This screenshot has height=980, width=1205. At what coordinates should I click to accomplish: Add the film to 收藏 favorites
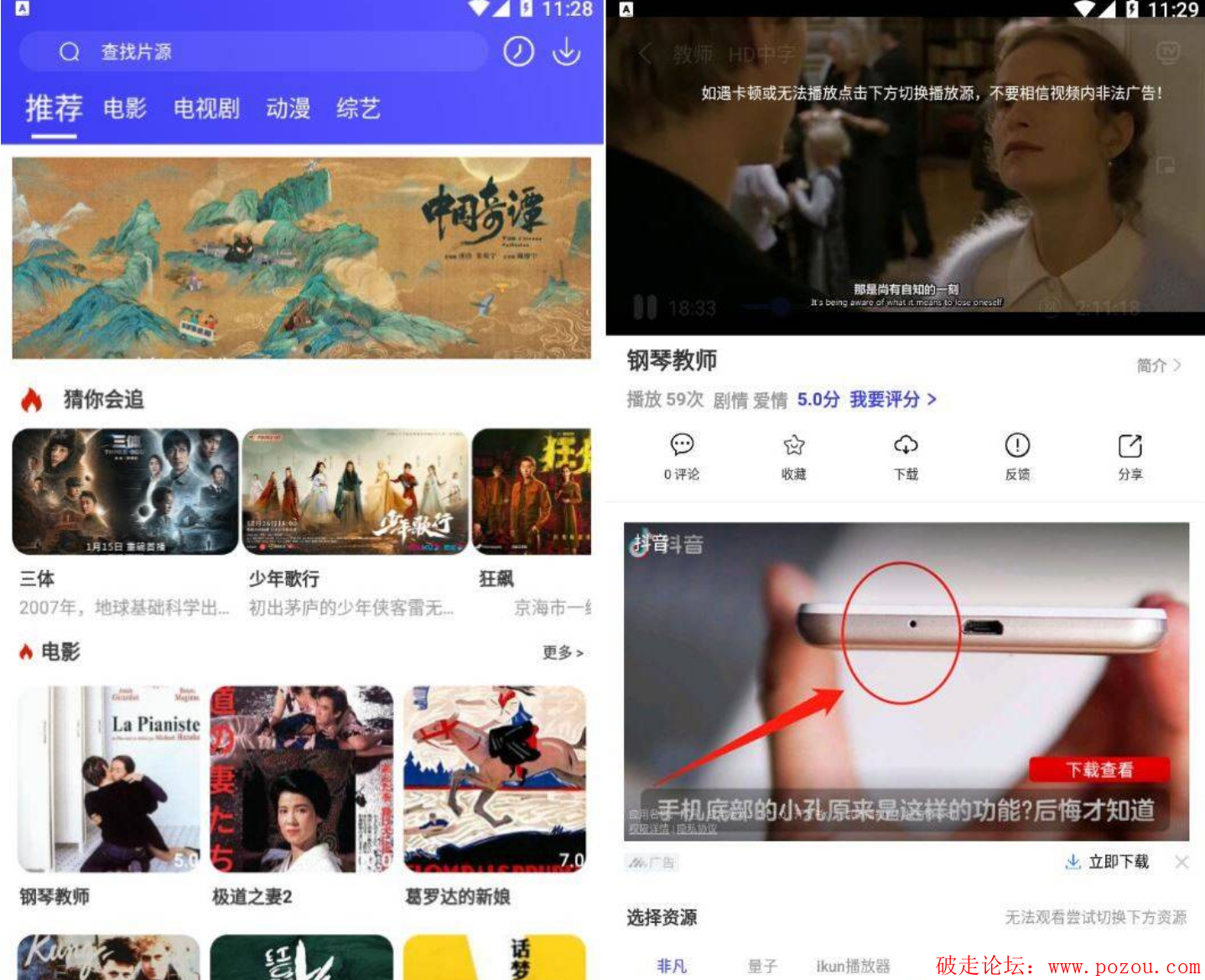coord(793,455)
